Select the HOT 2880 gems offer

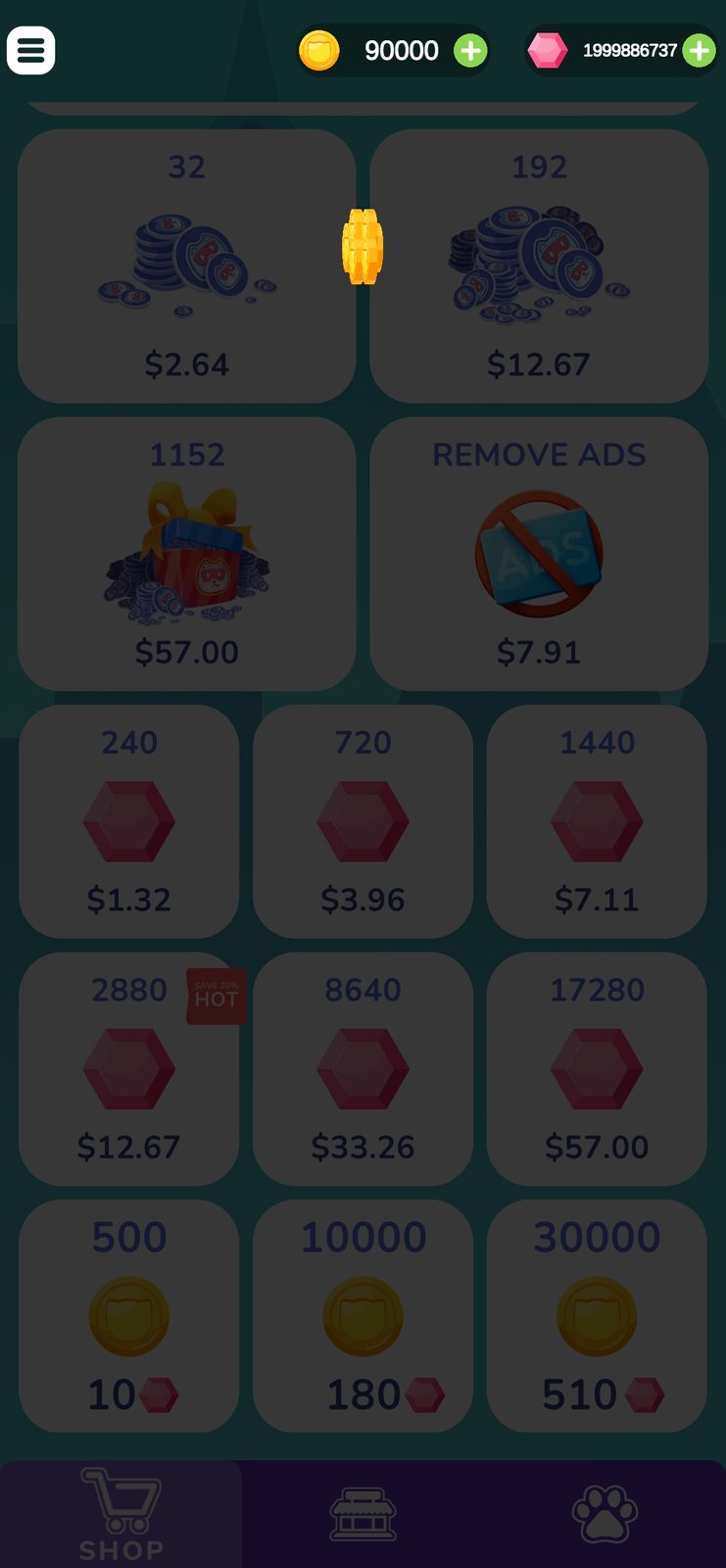128,1068
